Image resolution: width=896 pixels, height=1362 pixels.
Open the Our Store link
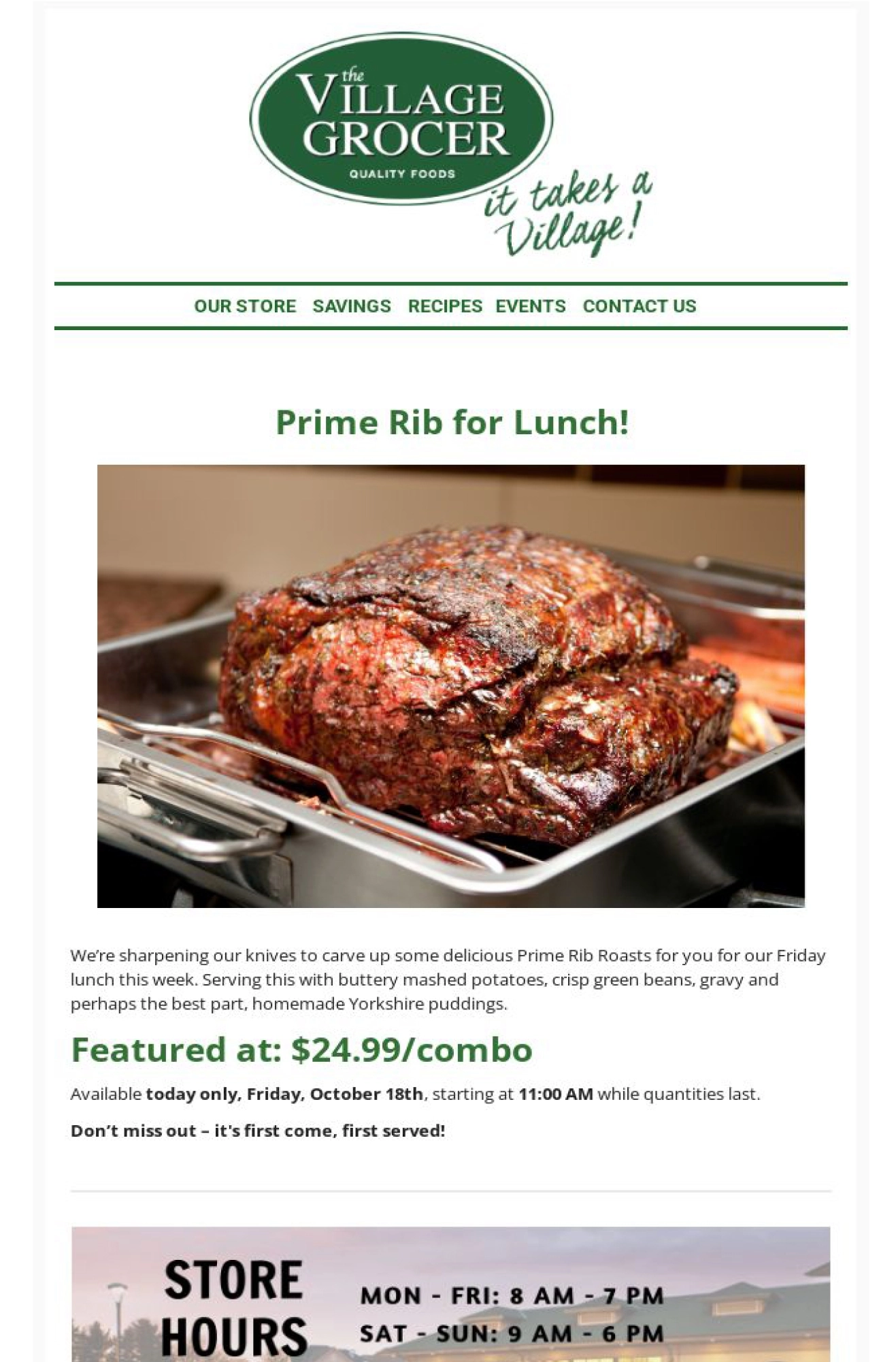(245, 306)
